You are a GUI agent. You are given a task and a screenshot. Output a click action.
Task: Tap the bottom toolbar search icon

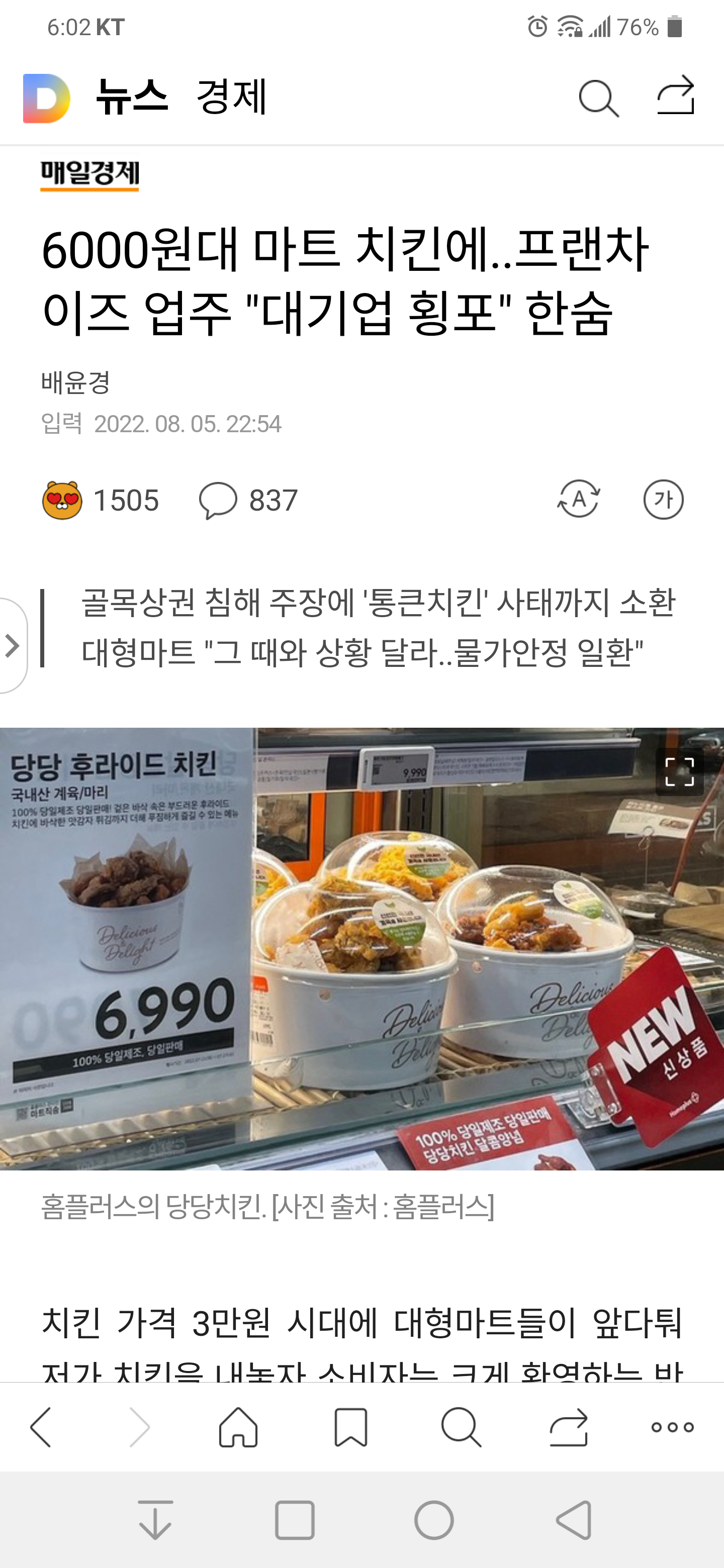click(x=461, y=1427)
